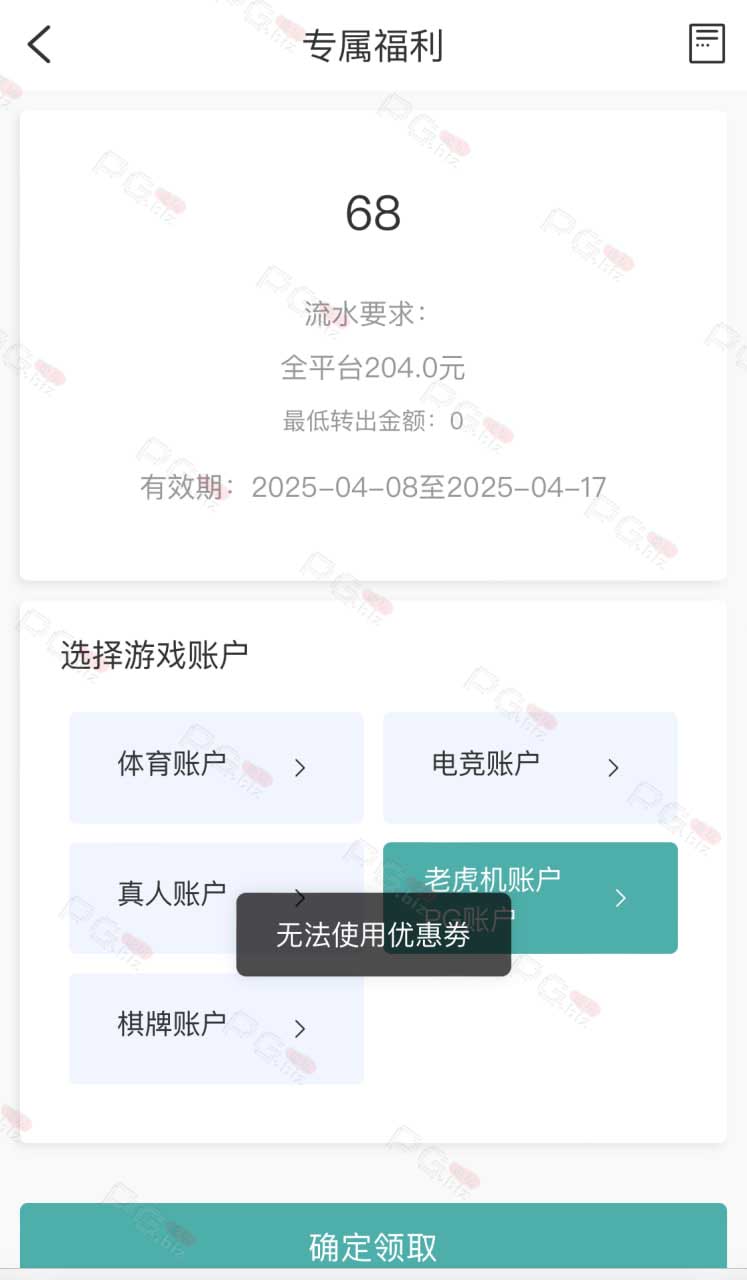
Task: Open the records icon in the top right
Action: point(707,44)
